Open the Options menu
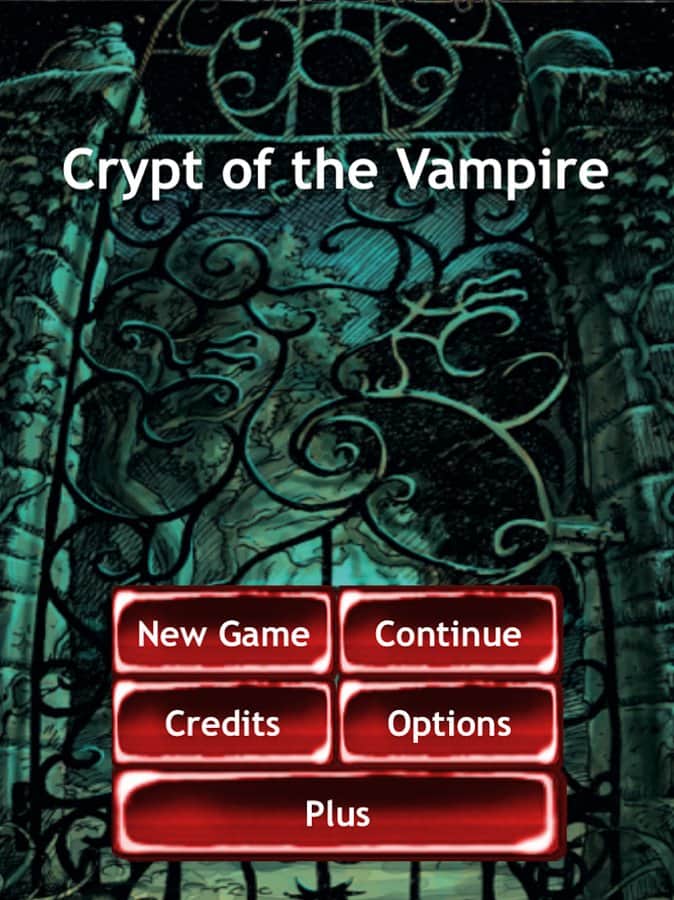674x900 pixels. 448,723
